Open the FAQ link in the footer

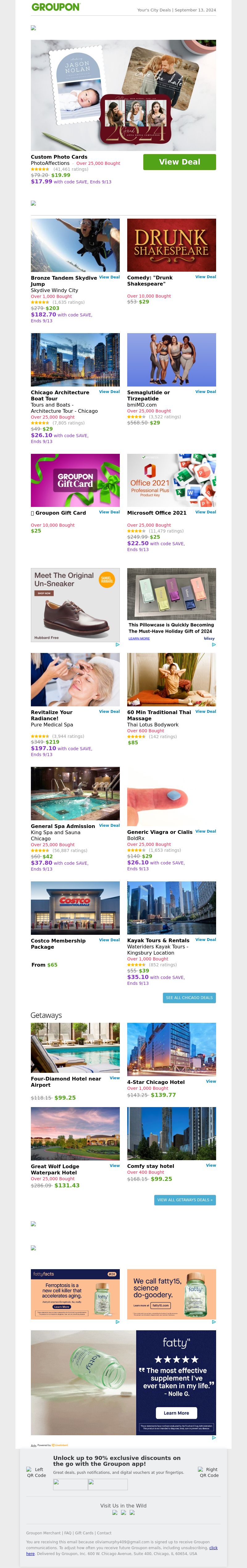(68, 1533)
